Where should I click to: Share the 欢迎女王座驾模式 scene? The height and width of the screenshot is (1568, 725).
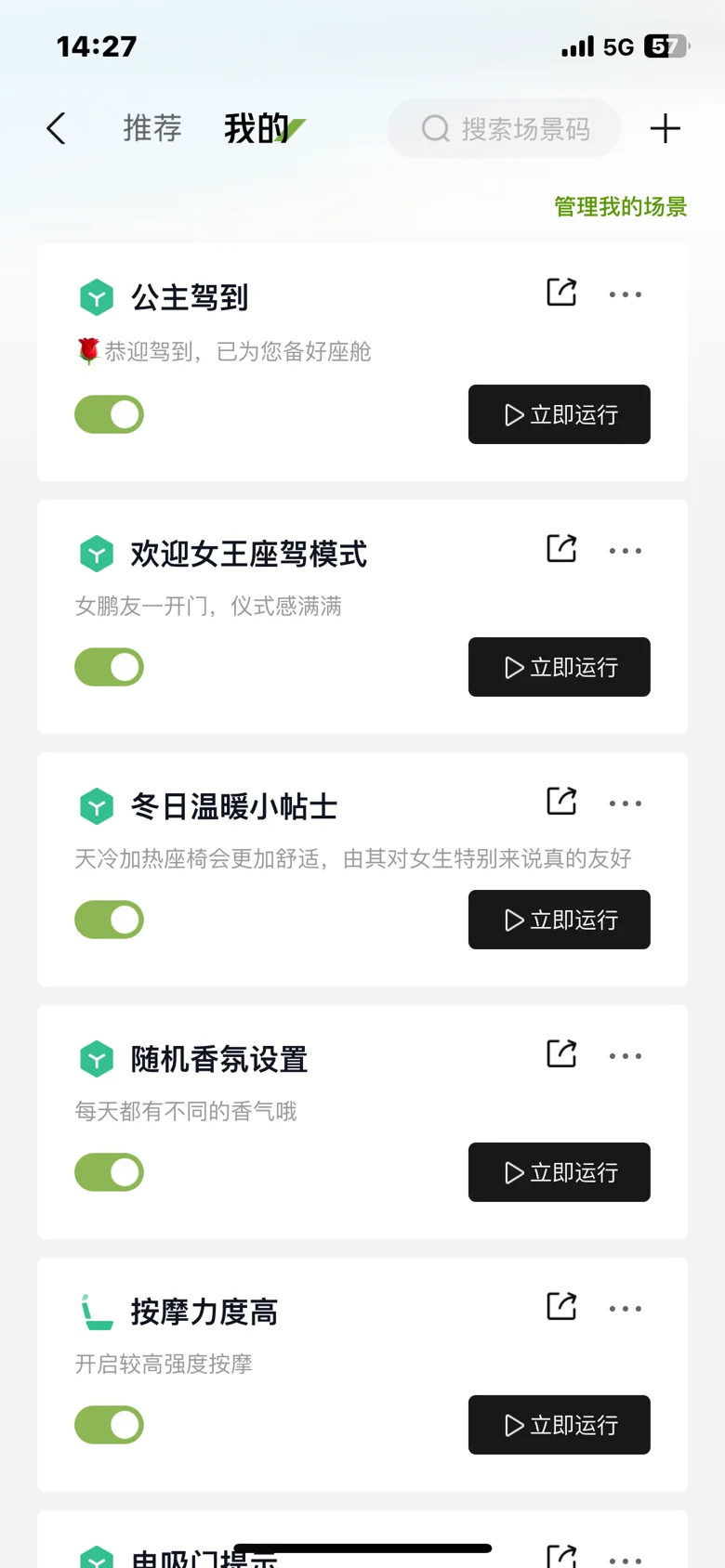point(561,549)
